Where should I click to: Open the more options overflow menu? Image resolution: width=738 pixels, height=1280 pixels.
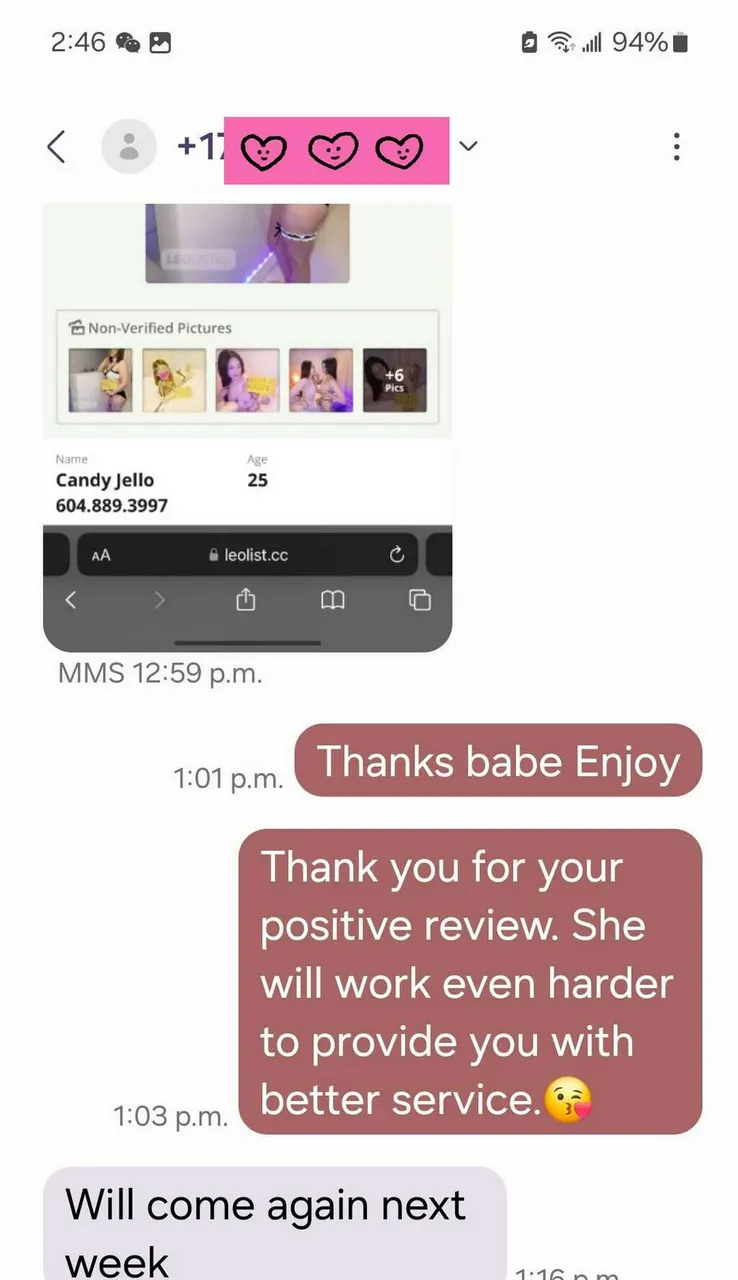677,147
